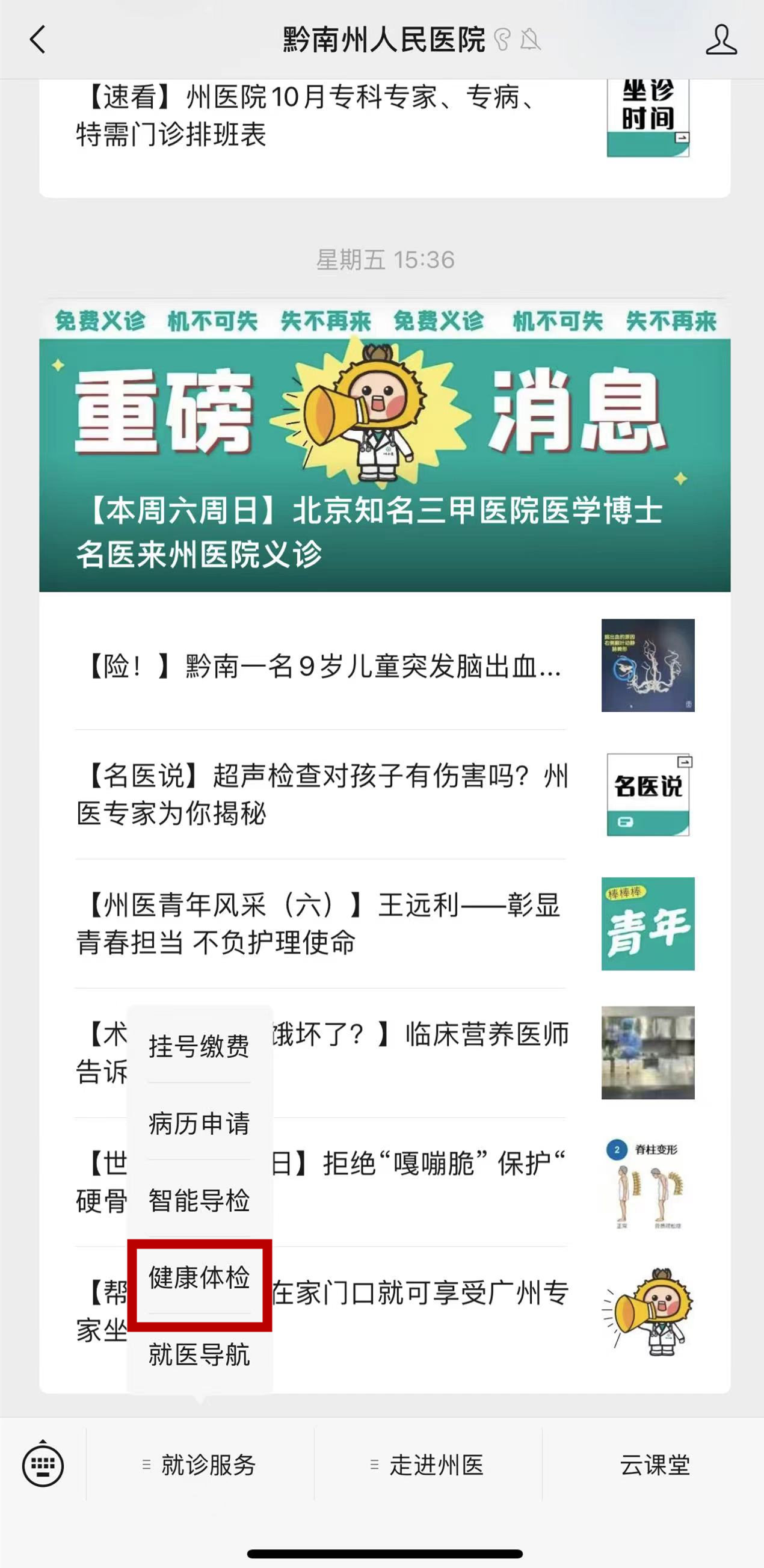764x1568 pixels.
Task: Read the 名医说 超声检查 article
Action: click(385, 794)
